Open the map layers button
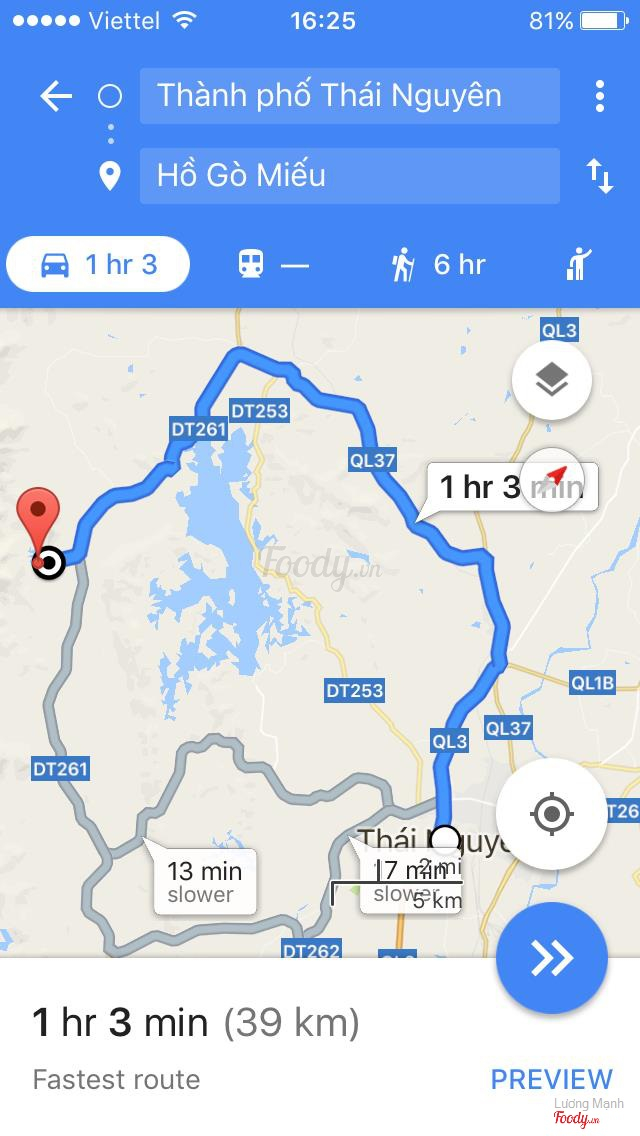This screenshot has width=640, height=1136. click(x=551, y=380)
